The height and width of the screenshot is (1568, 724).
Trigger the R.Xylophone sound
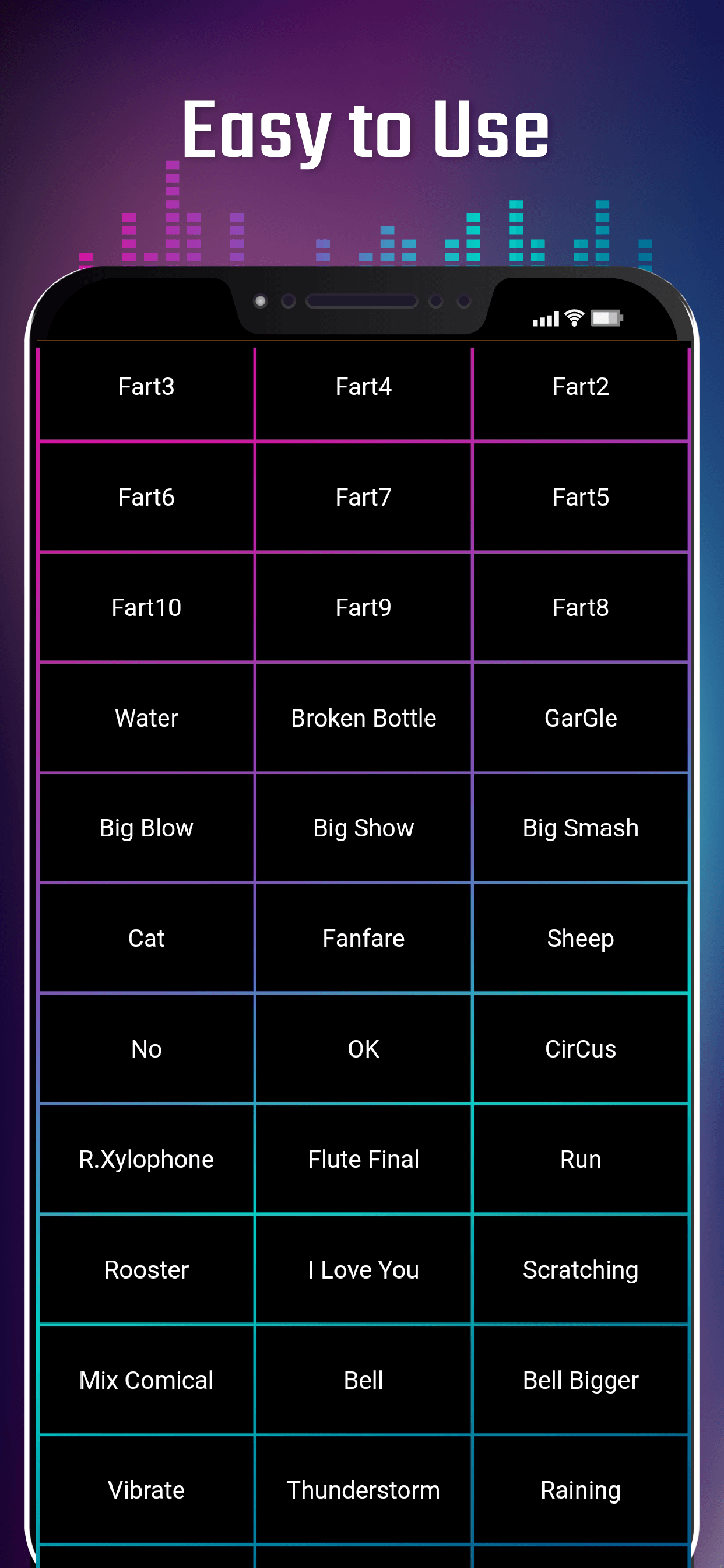[x=145, y=1160]
